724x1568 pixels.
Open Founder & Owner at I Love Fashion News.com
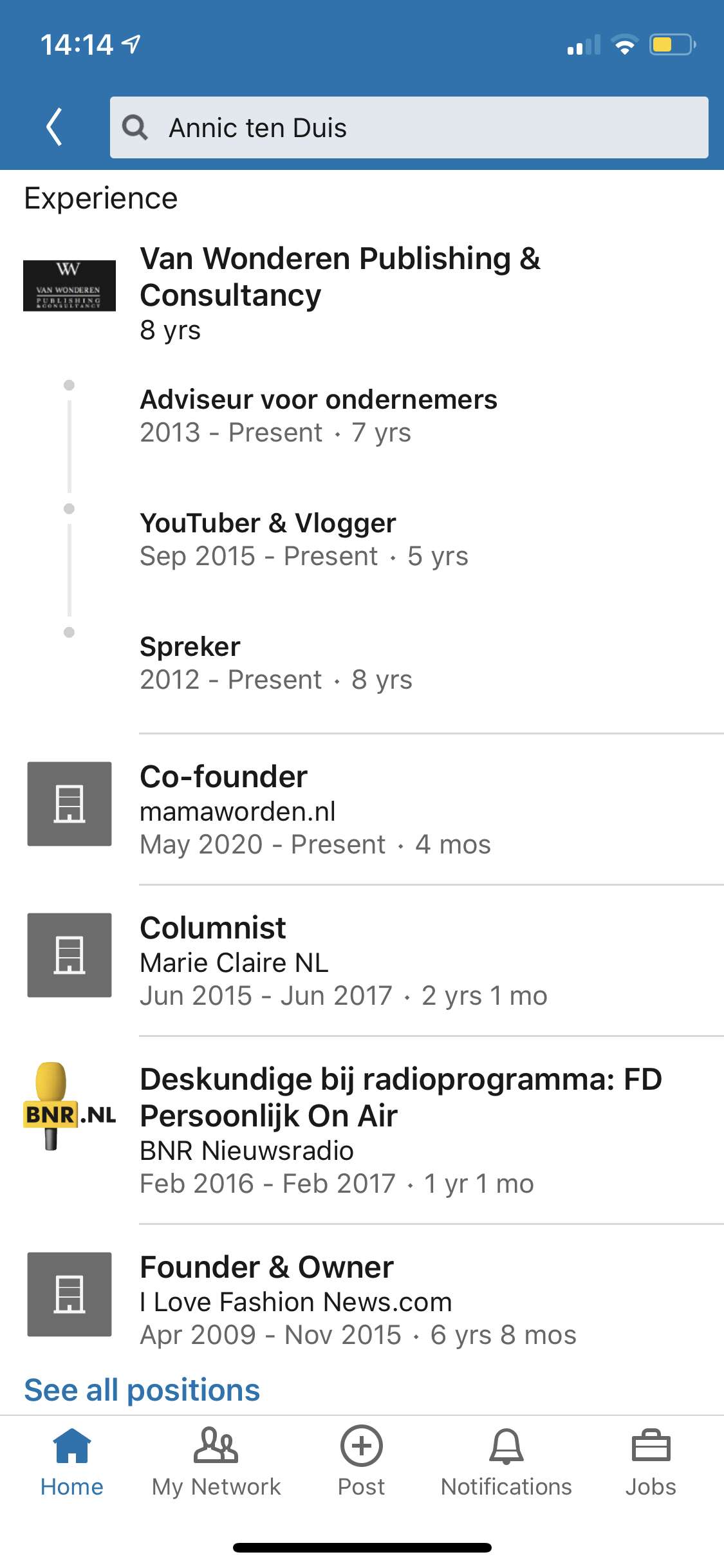click(362, 1299)
